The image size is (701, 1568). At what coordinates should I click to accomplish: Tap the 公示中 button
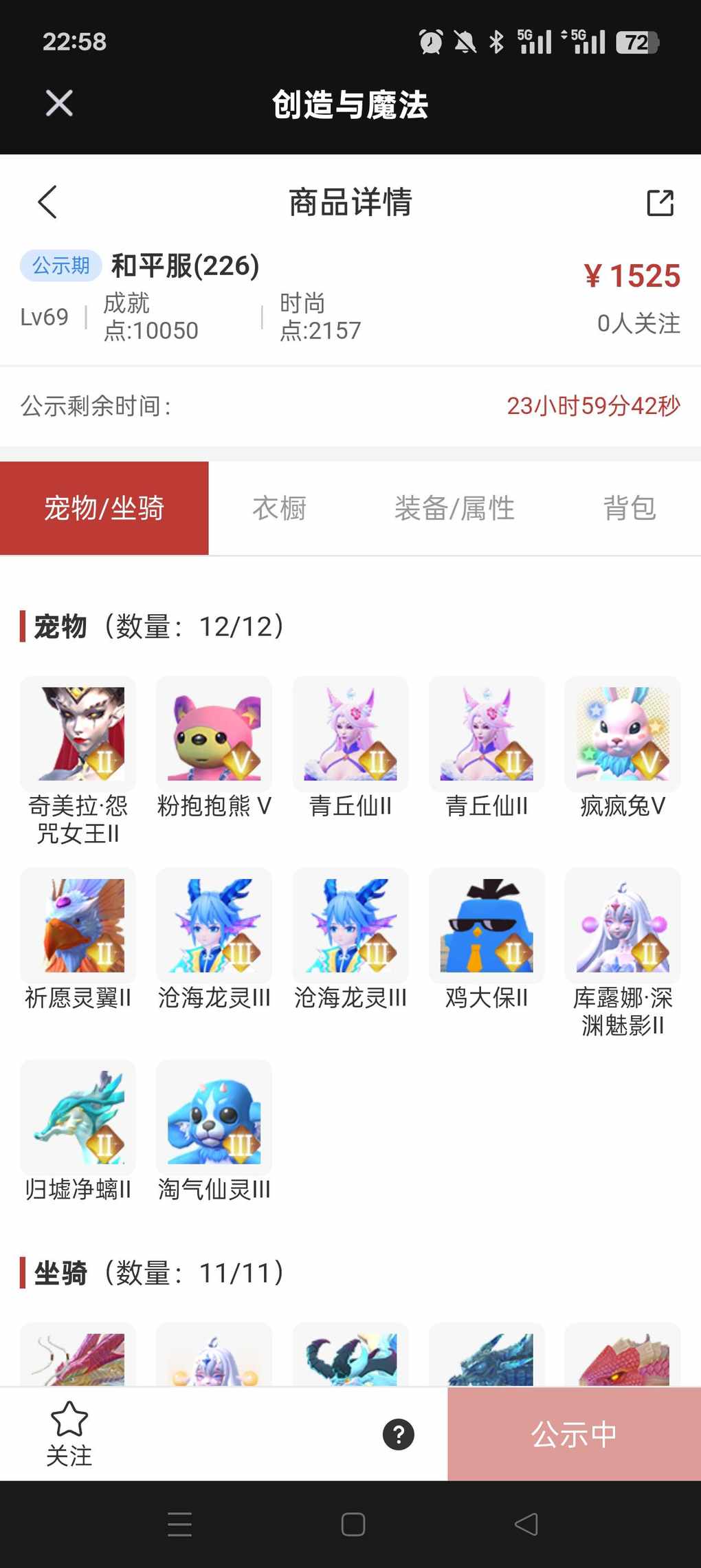point(574,1435)
